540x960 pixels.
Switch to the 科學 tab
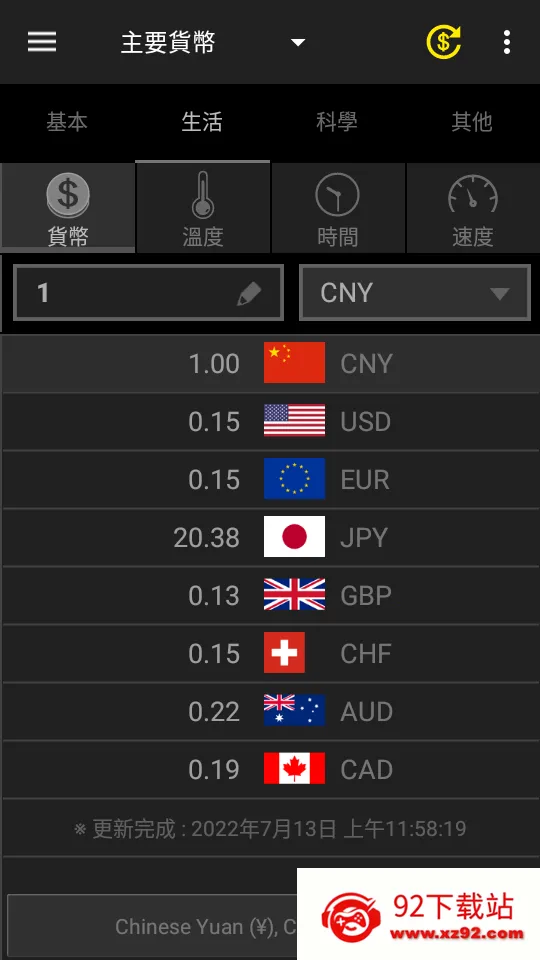[337, 122]
